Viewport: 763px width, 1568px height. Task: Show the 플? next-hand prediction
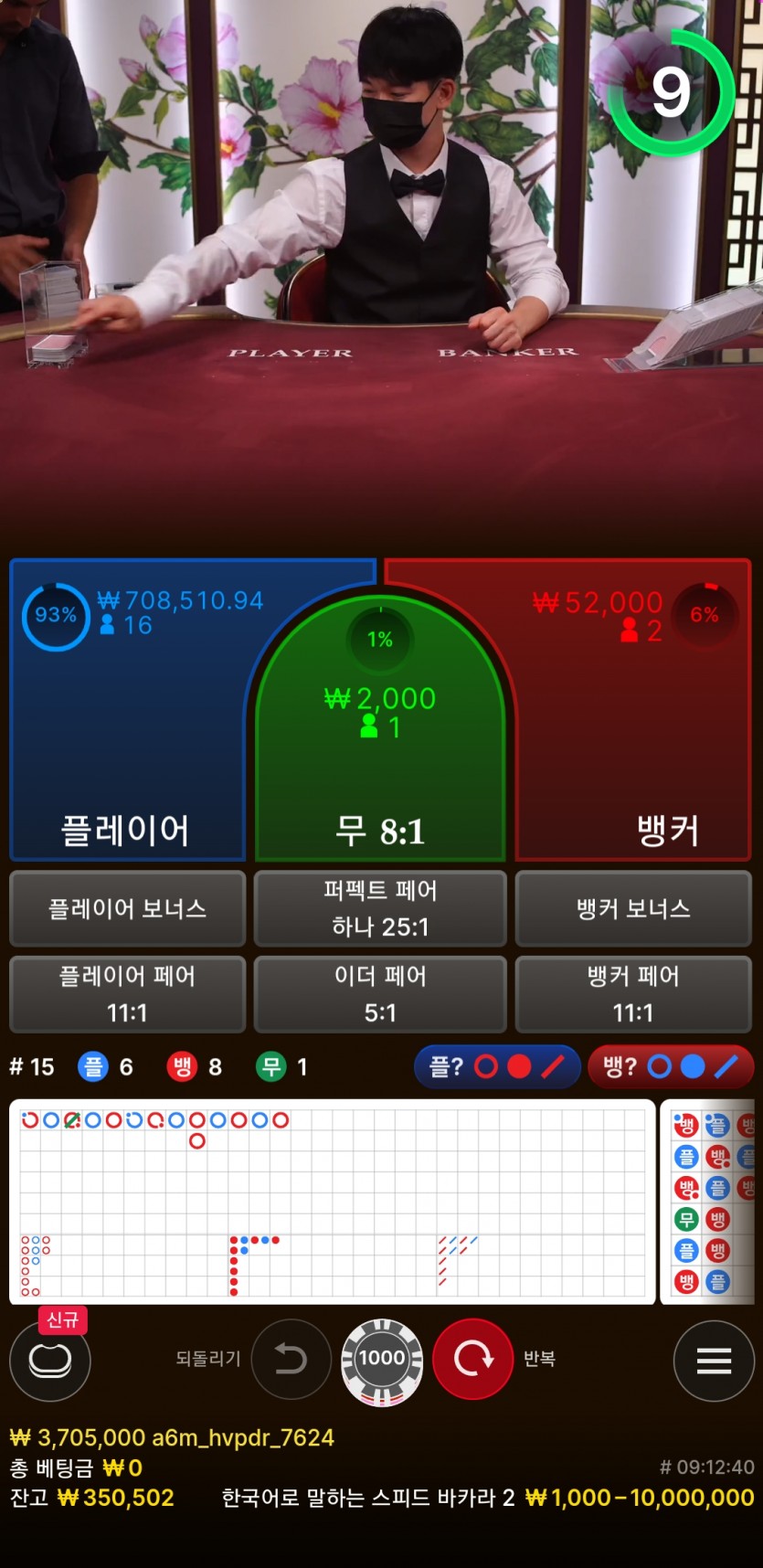pos(497,1066)
